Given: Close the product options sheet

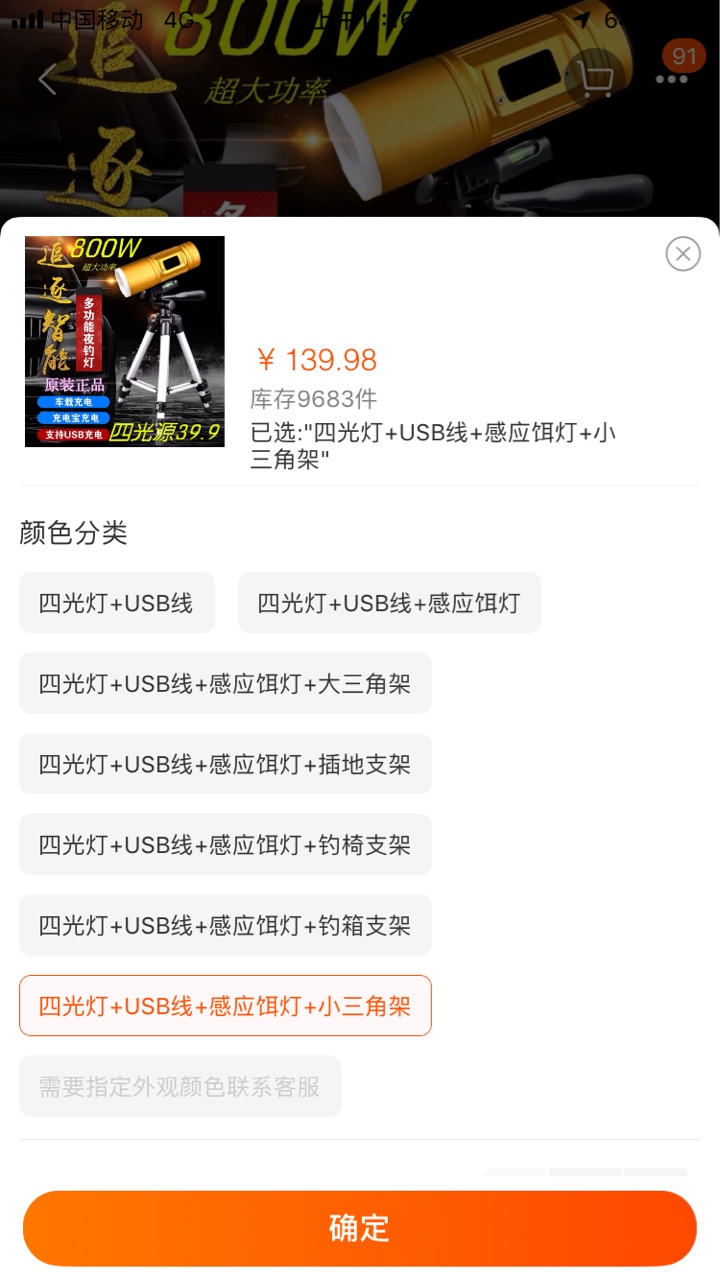Looking at the screenshot, I should coord(683,254).
